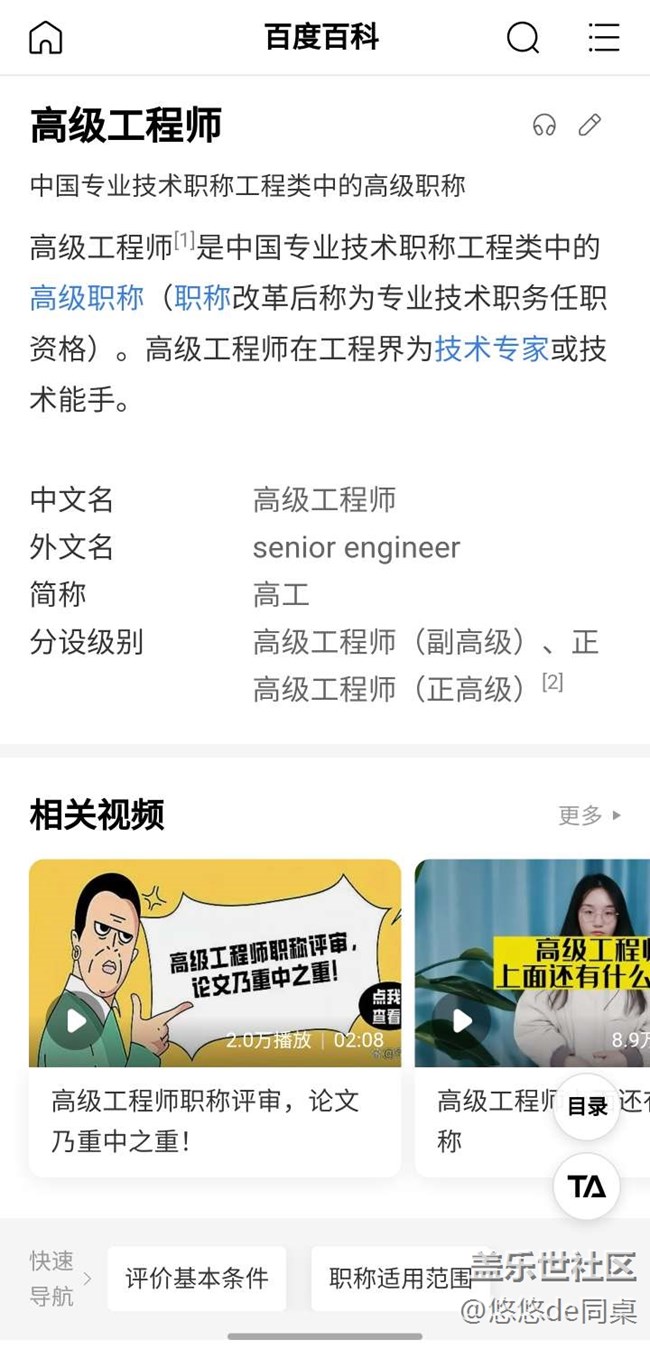
Task: Open reference [2] after 正高级
Action: pos(552,682)
